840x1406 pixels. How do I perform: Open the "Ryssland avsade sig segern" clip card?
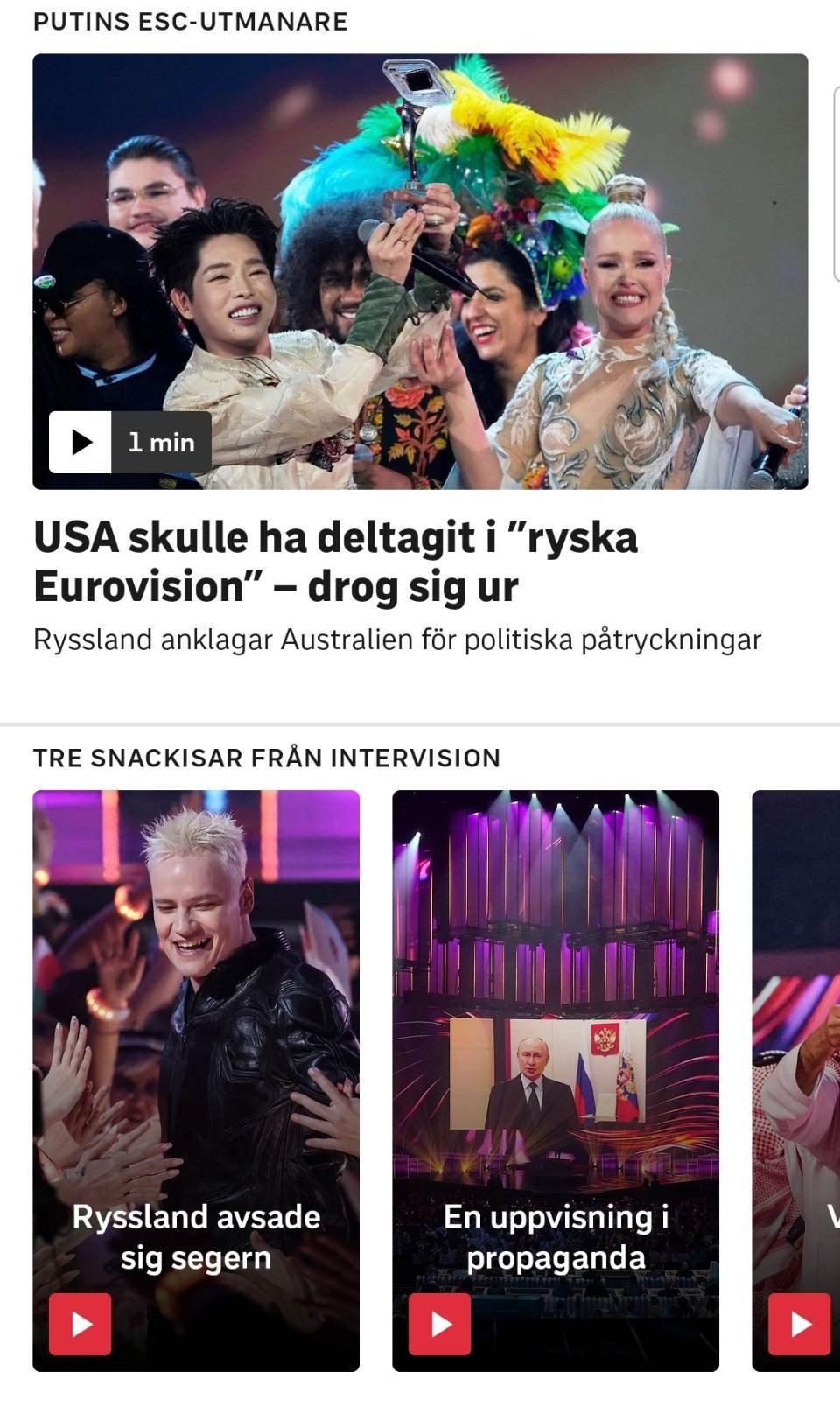(x=196, y=1081)
